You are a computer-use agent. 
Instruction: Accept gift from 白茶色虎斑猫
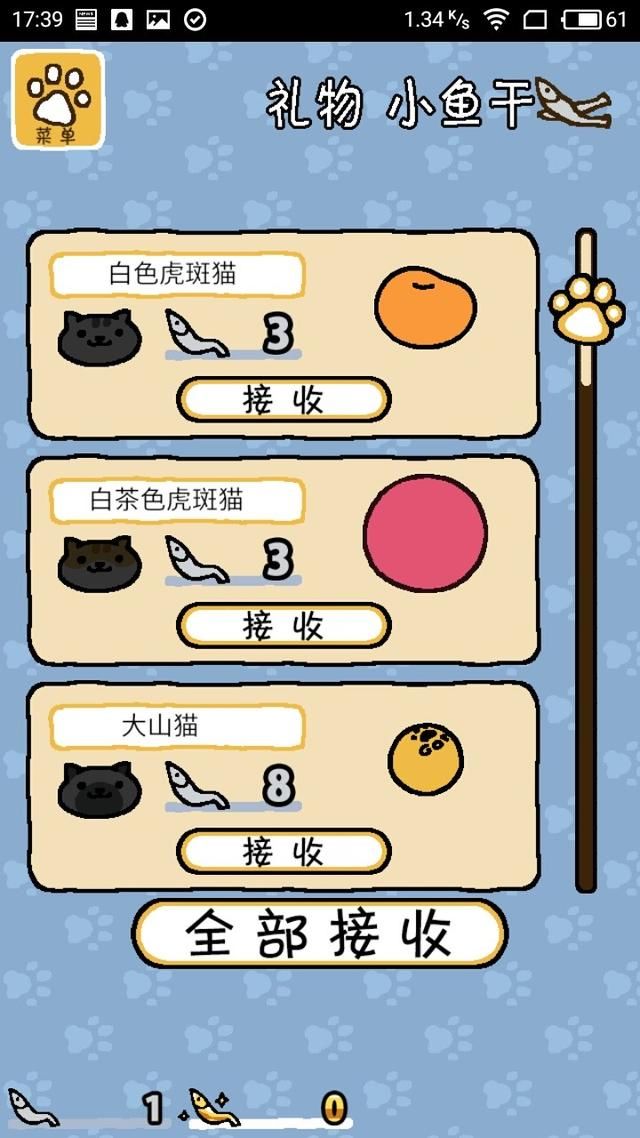[x=283, y=626]
